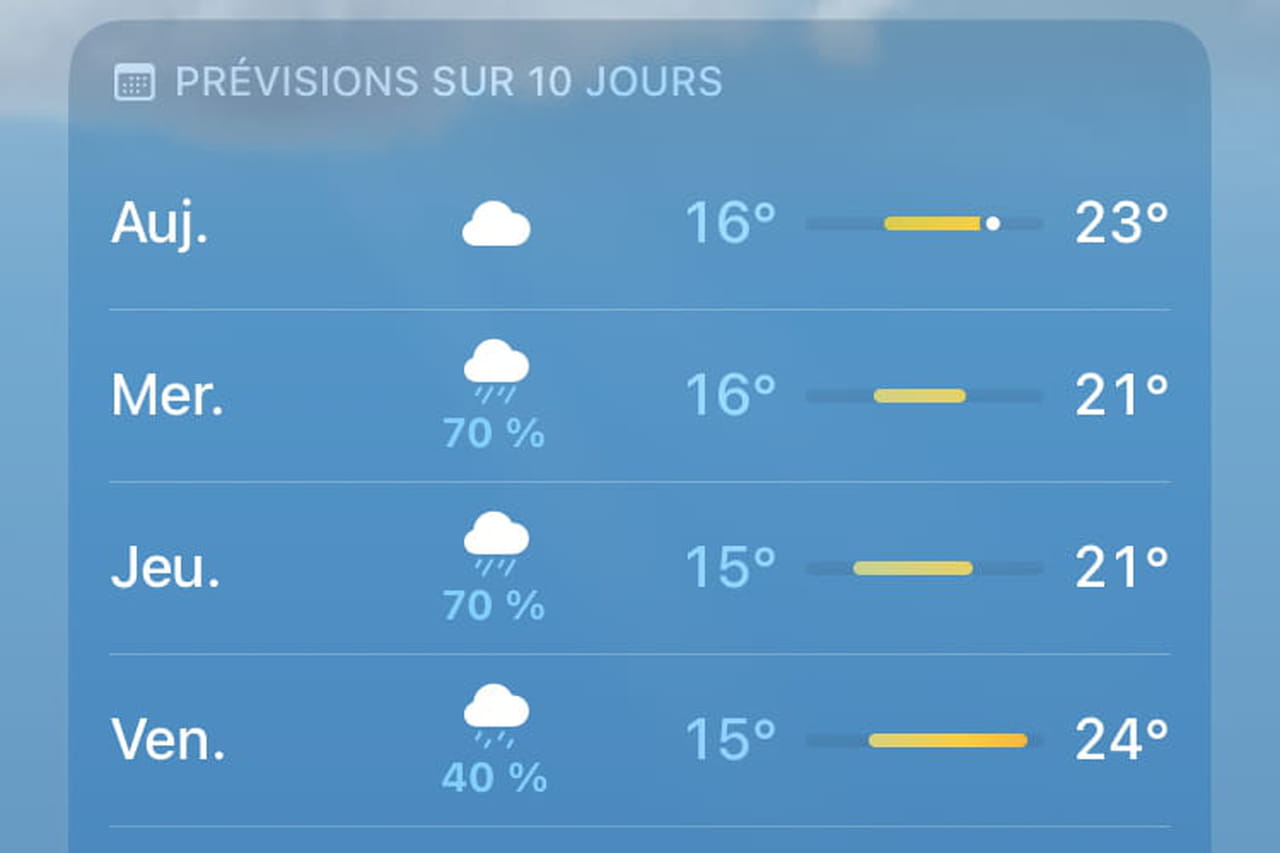Open the Mer. forecast details
This screenshot has height=853, width=1280.
click(168, 397)
